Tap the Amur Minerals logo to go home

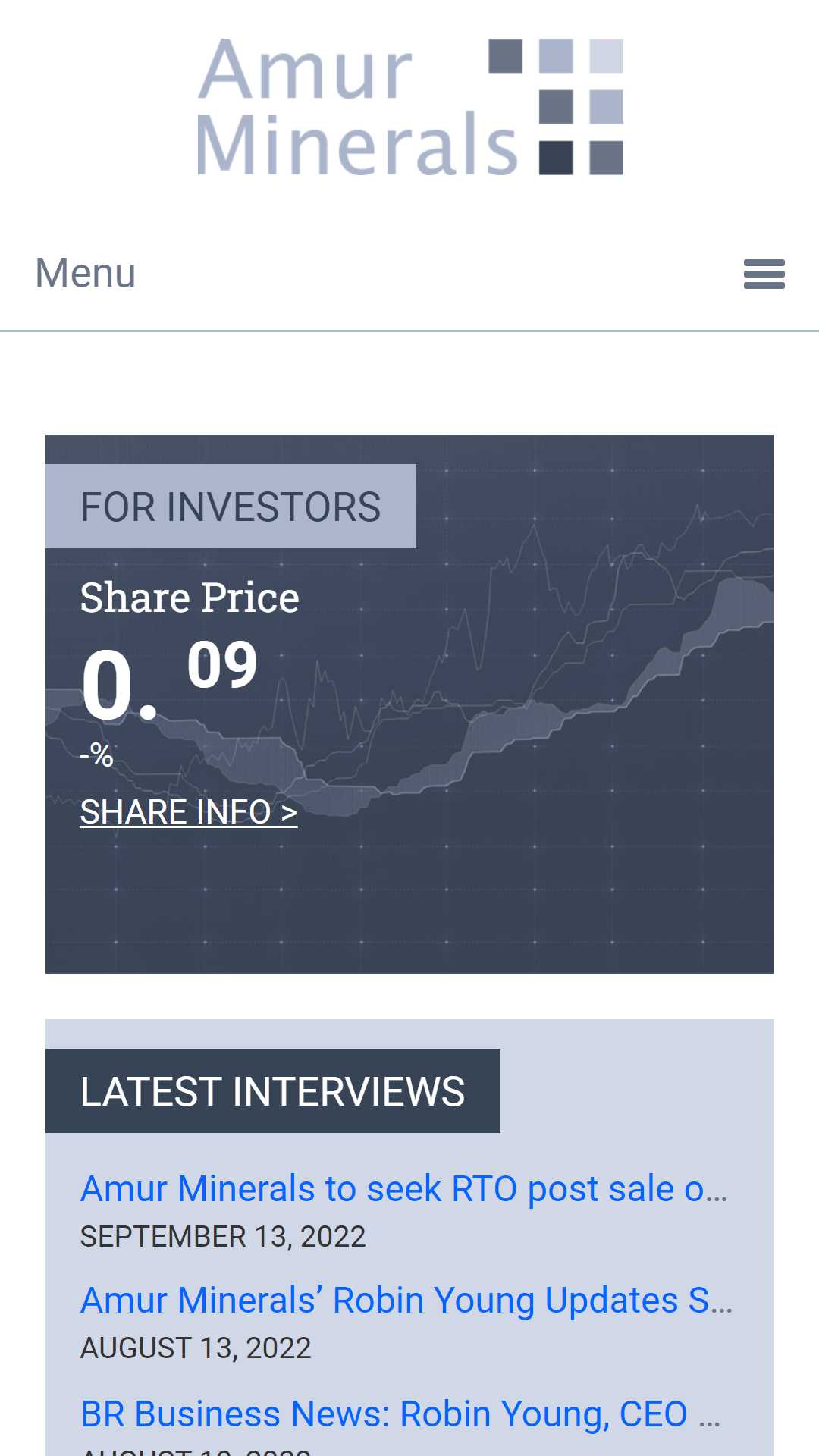410,107
